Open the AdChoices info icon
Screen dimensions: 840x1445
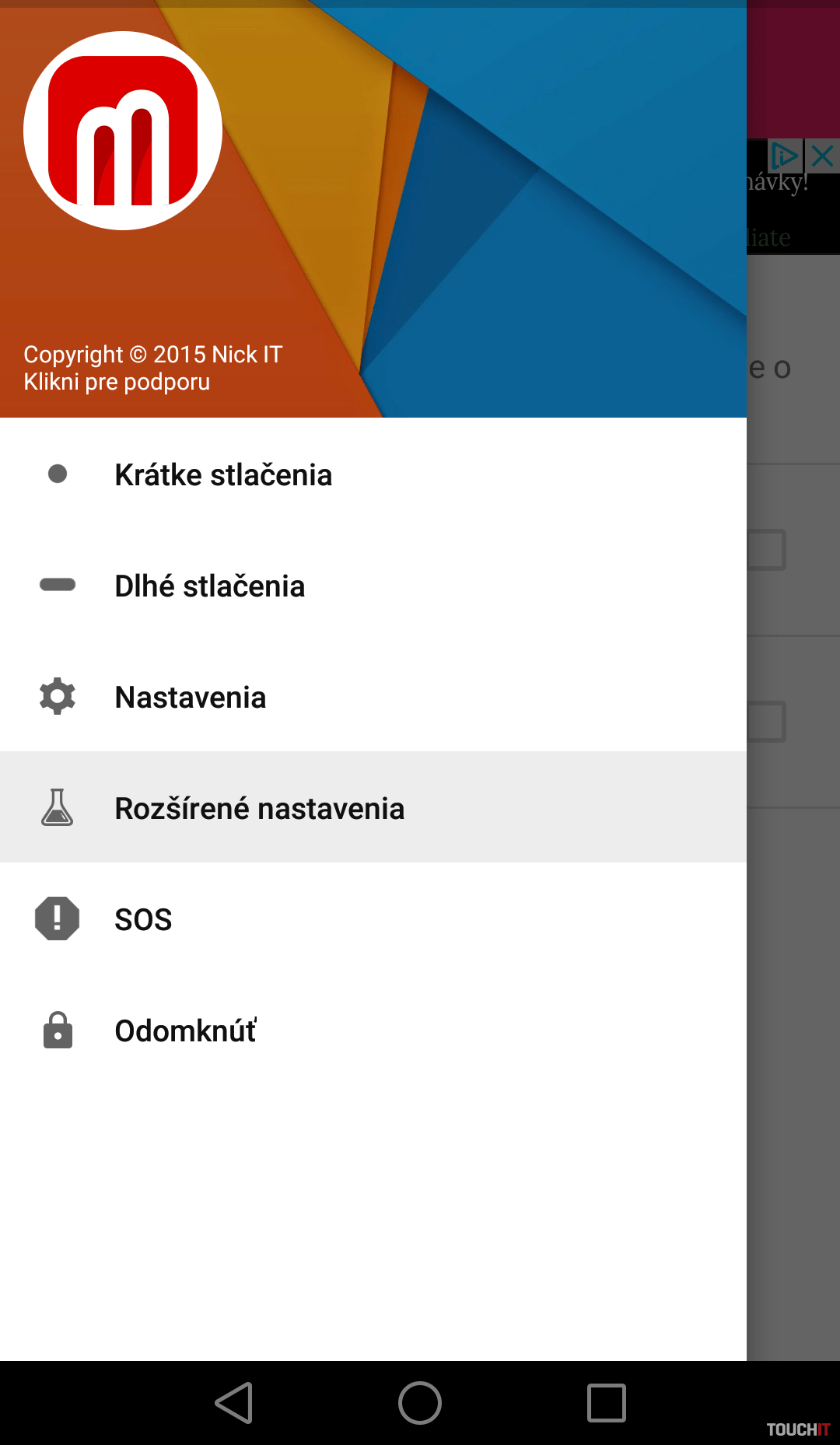click(784, 156)
